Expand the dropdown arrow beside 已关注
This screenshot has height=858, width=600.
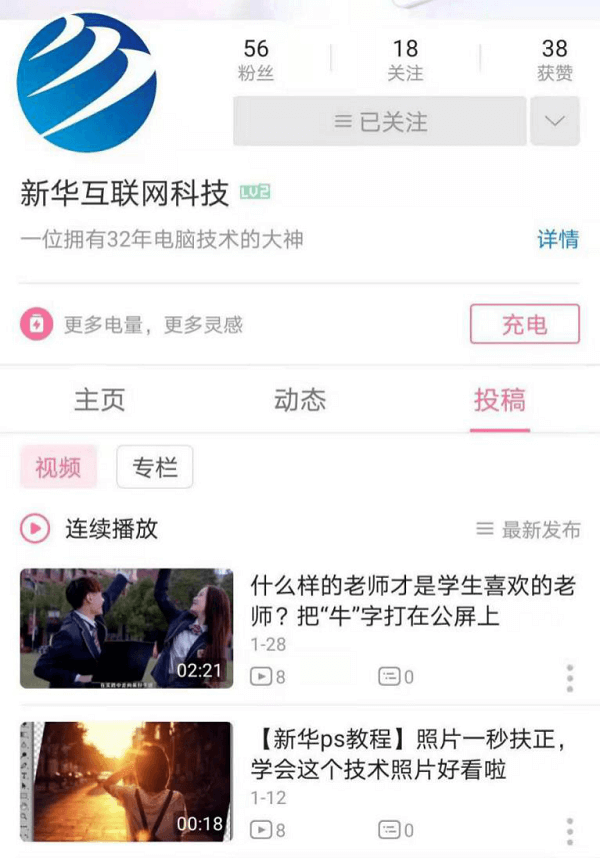coord(555,122)
